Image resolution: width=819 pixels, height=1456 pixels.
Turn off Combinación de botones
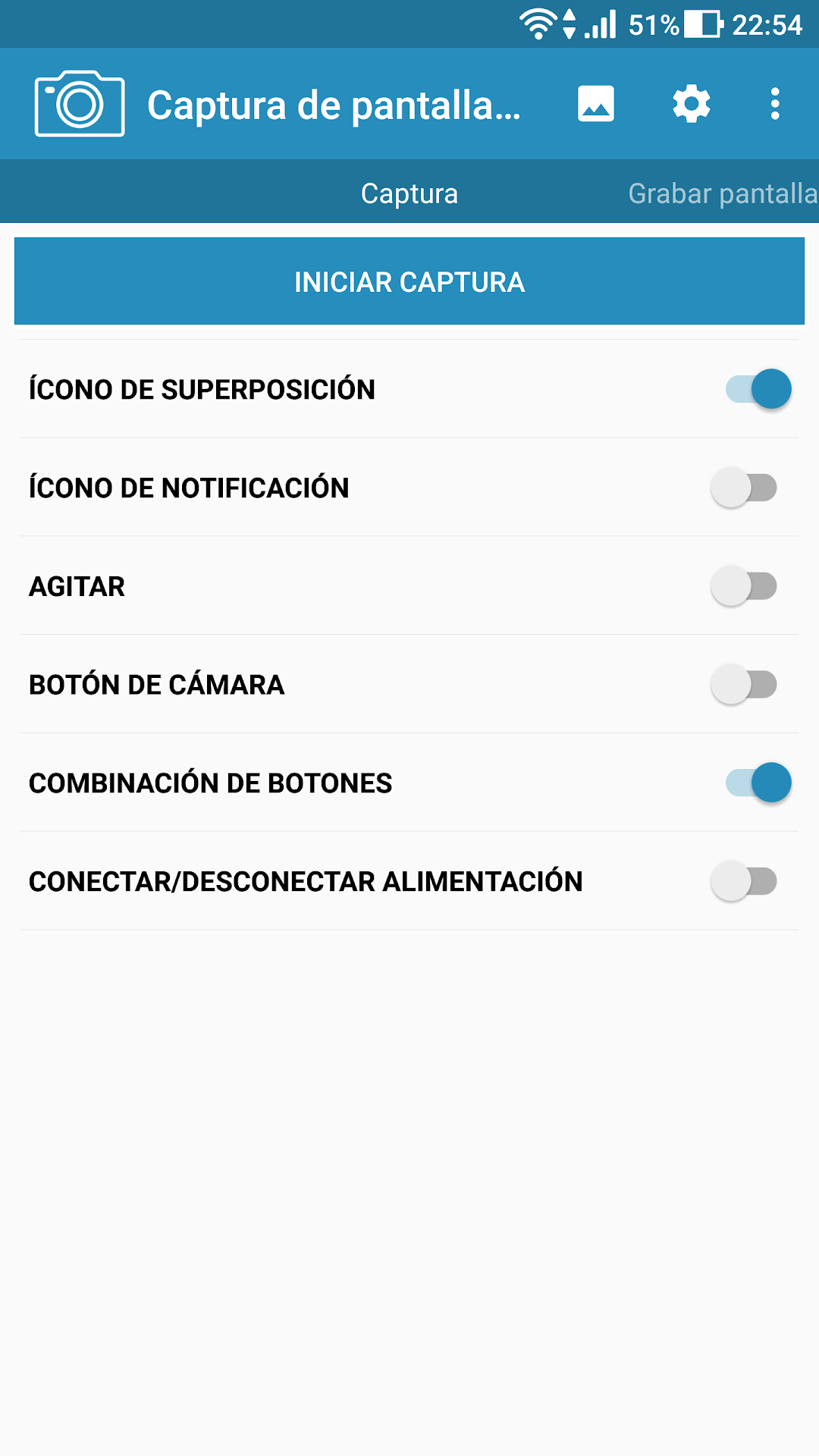(x=758, y=783)
